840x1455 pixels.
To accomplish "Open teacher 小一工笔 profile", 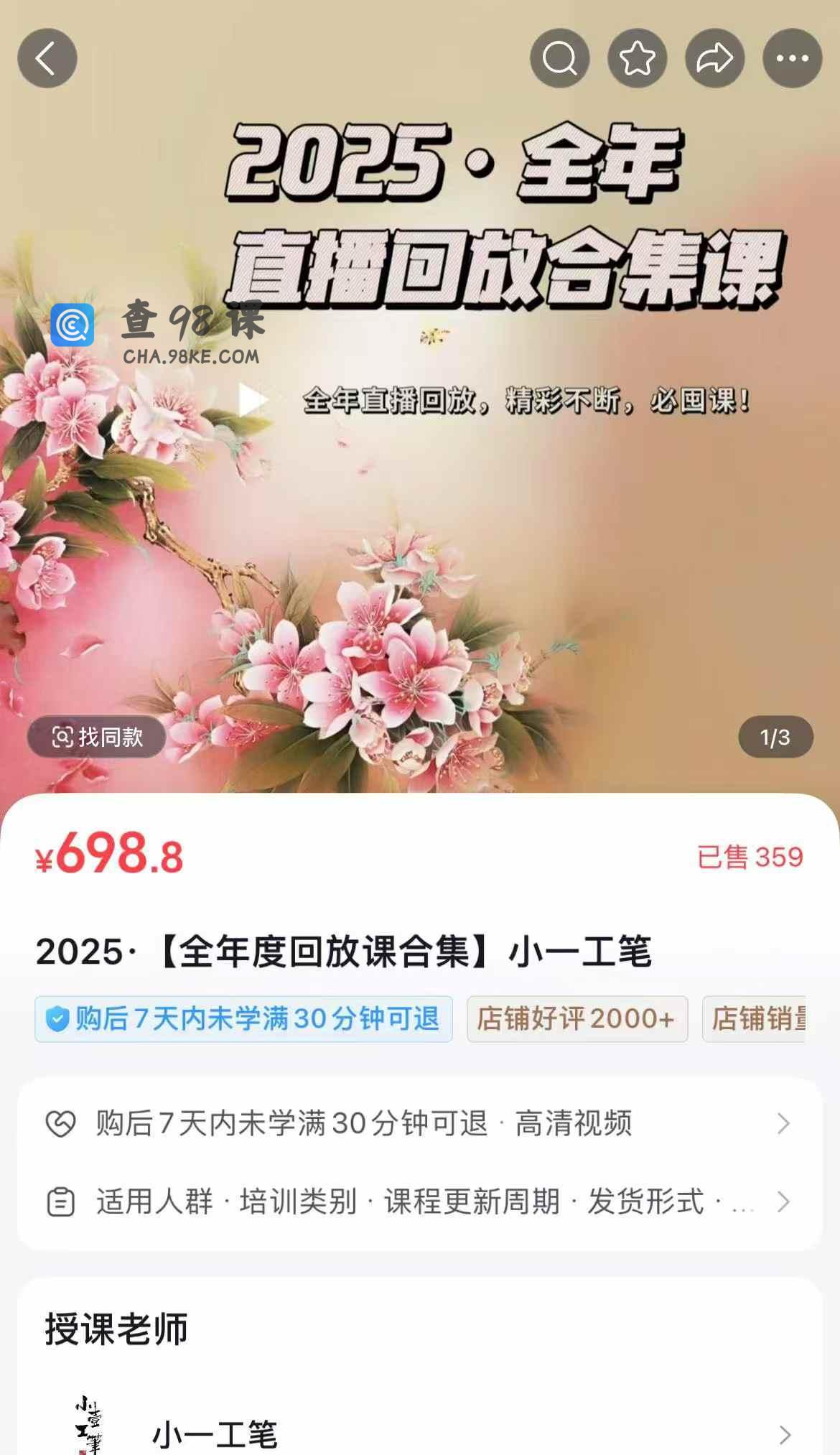I will [x=419, y=1433].
